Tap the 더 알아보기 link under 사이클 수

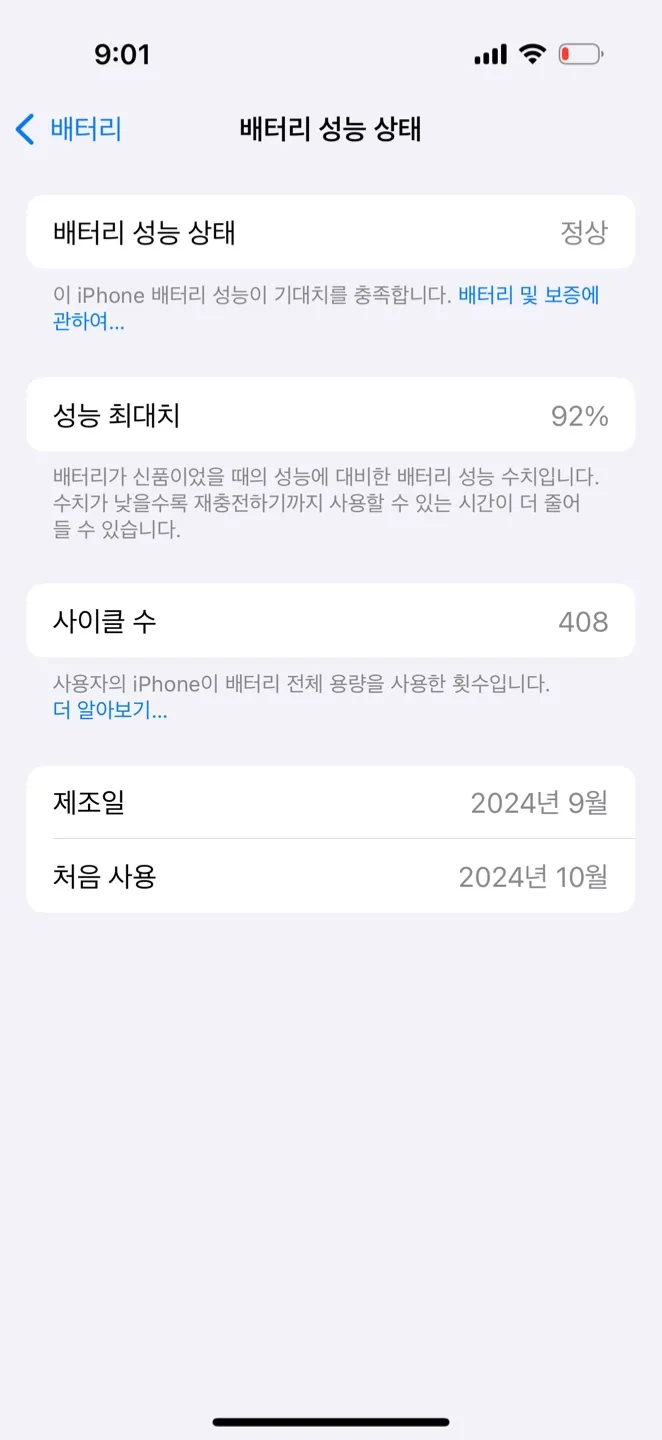pos(109,711)
